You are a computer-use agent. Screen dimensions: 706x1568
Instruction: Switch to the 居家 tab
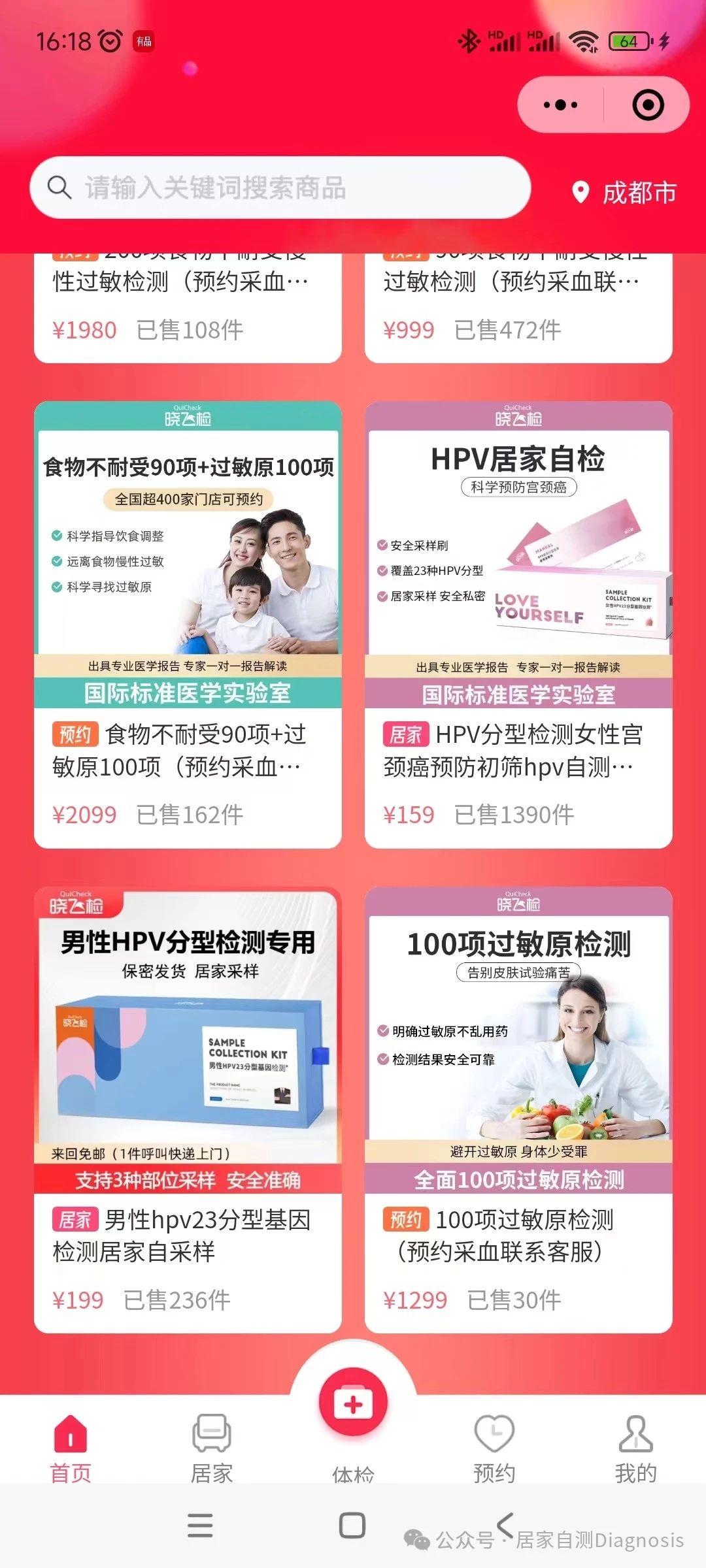212,1447
